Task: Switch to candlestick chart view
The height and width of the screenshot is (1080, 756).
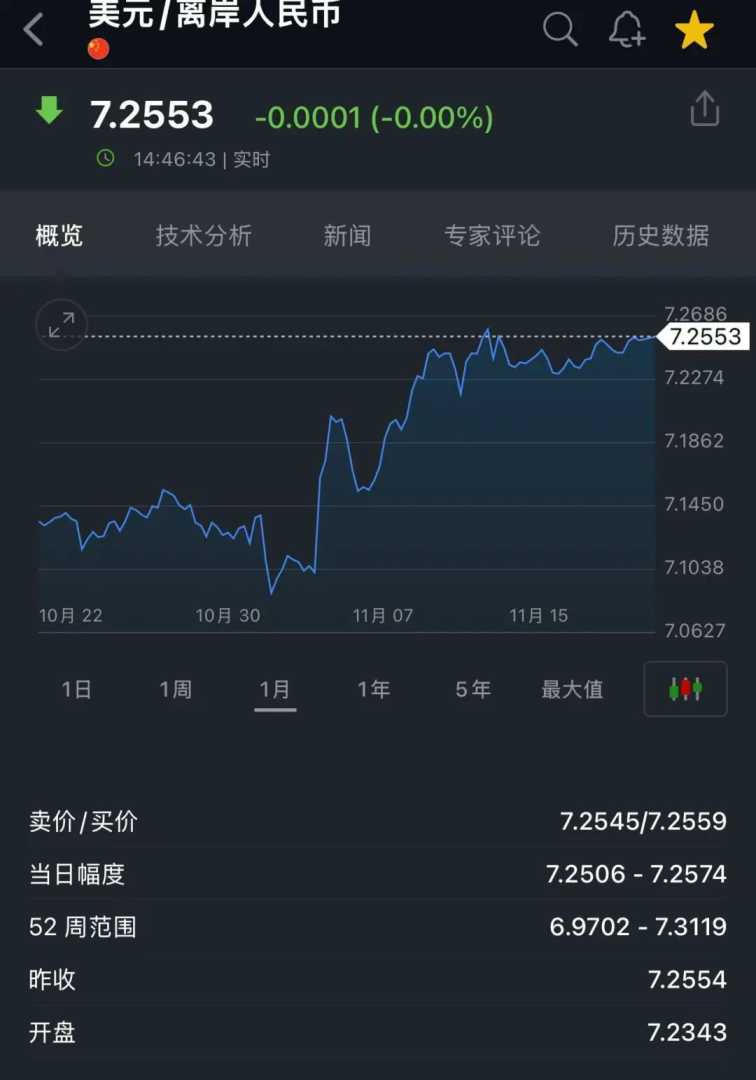Action: (x=685, y=689)
